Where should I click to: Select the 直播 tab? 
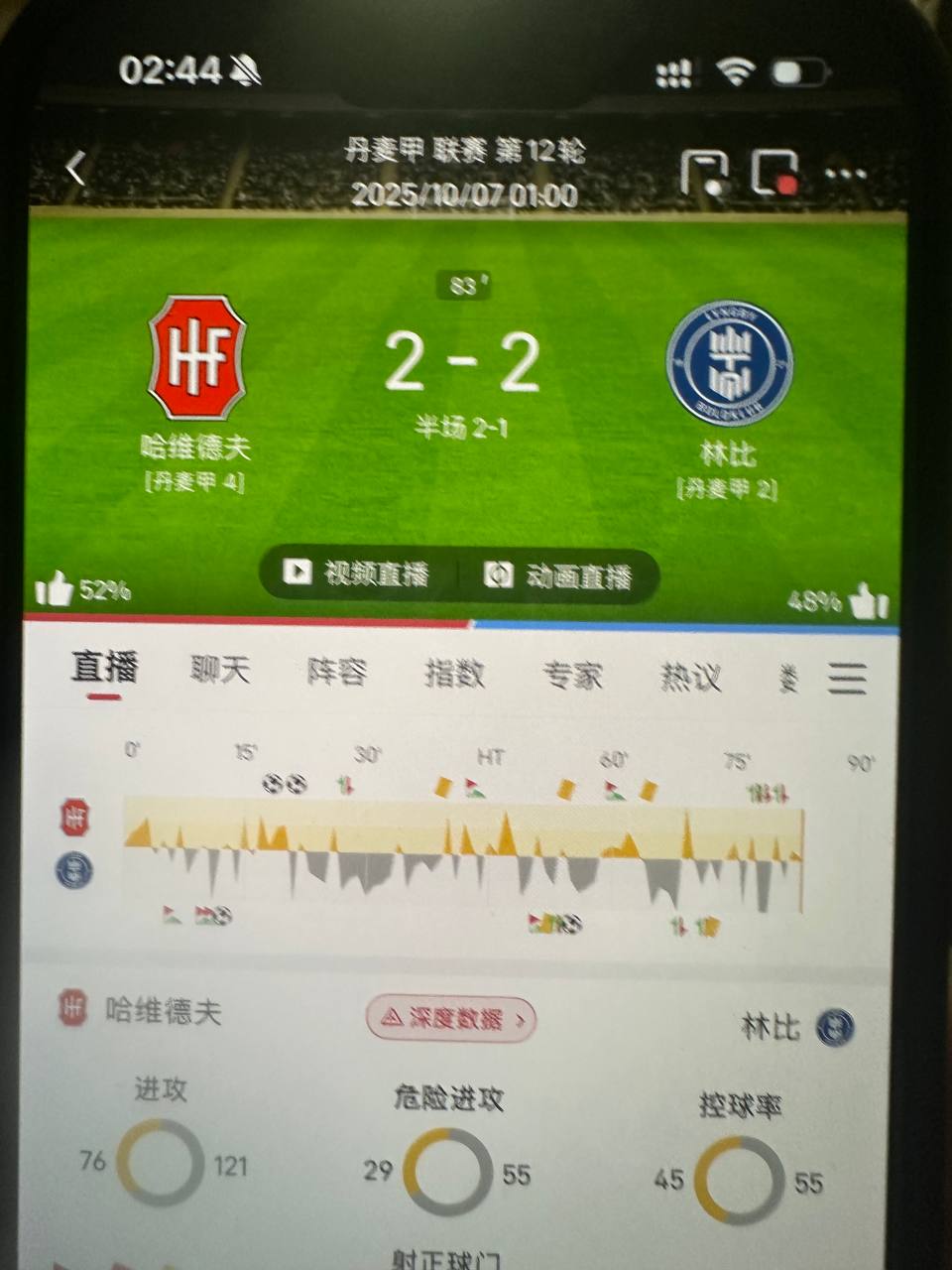pos(104,668)
